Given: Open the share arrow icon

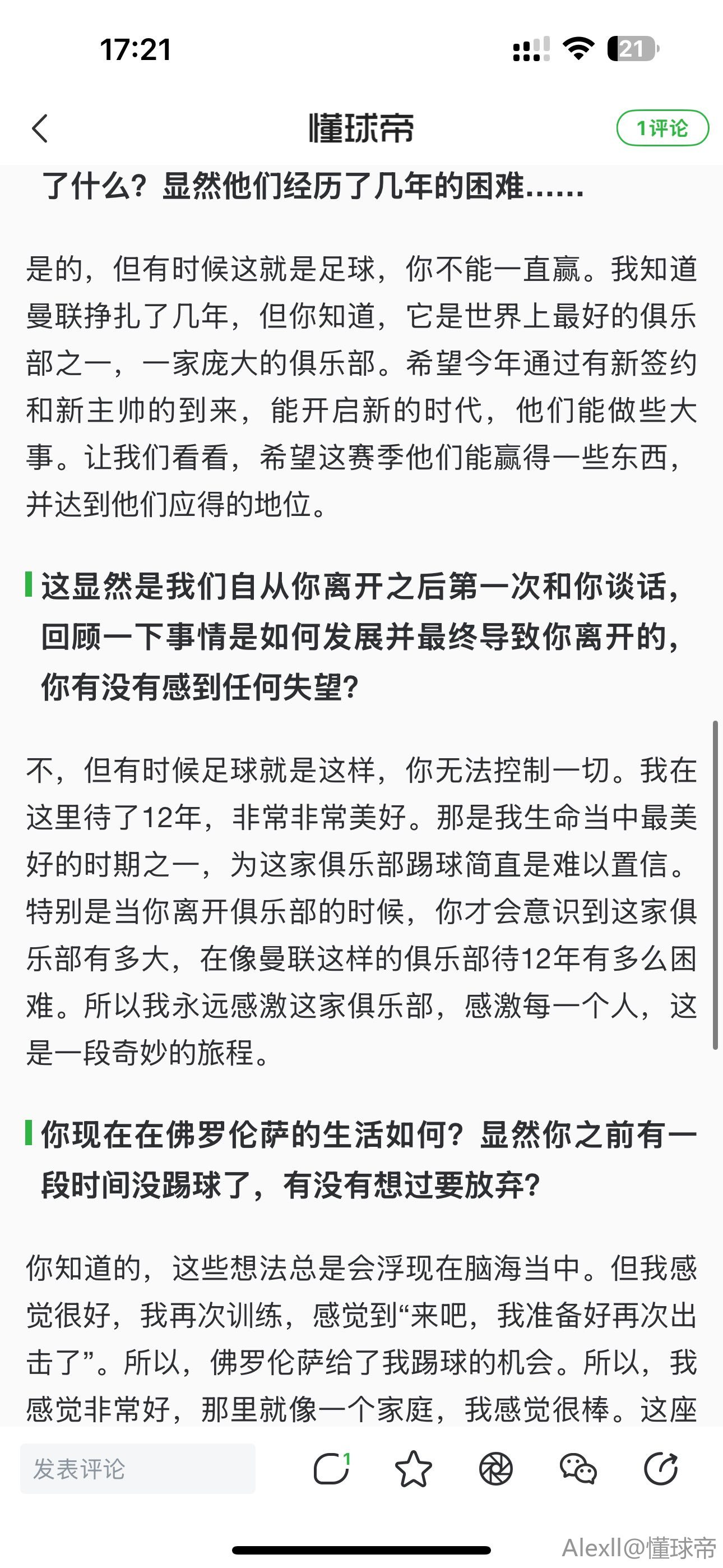Looking at the screenshot, I should (x=661, y=1469).
